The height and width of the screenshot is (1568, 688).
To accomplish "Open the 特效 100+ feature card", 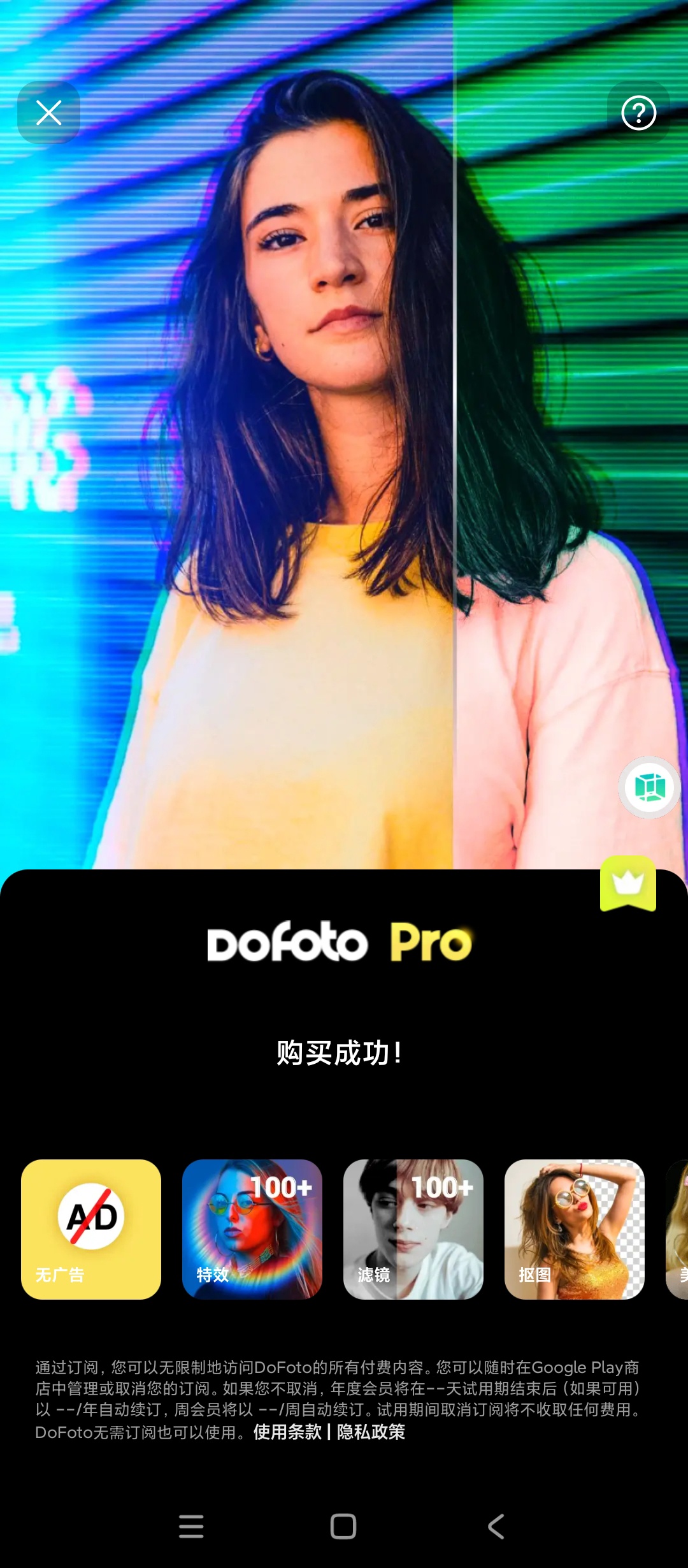I will pyautogui.click(x=252, y=1229).
